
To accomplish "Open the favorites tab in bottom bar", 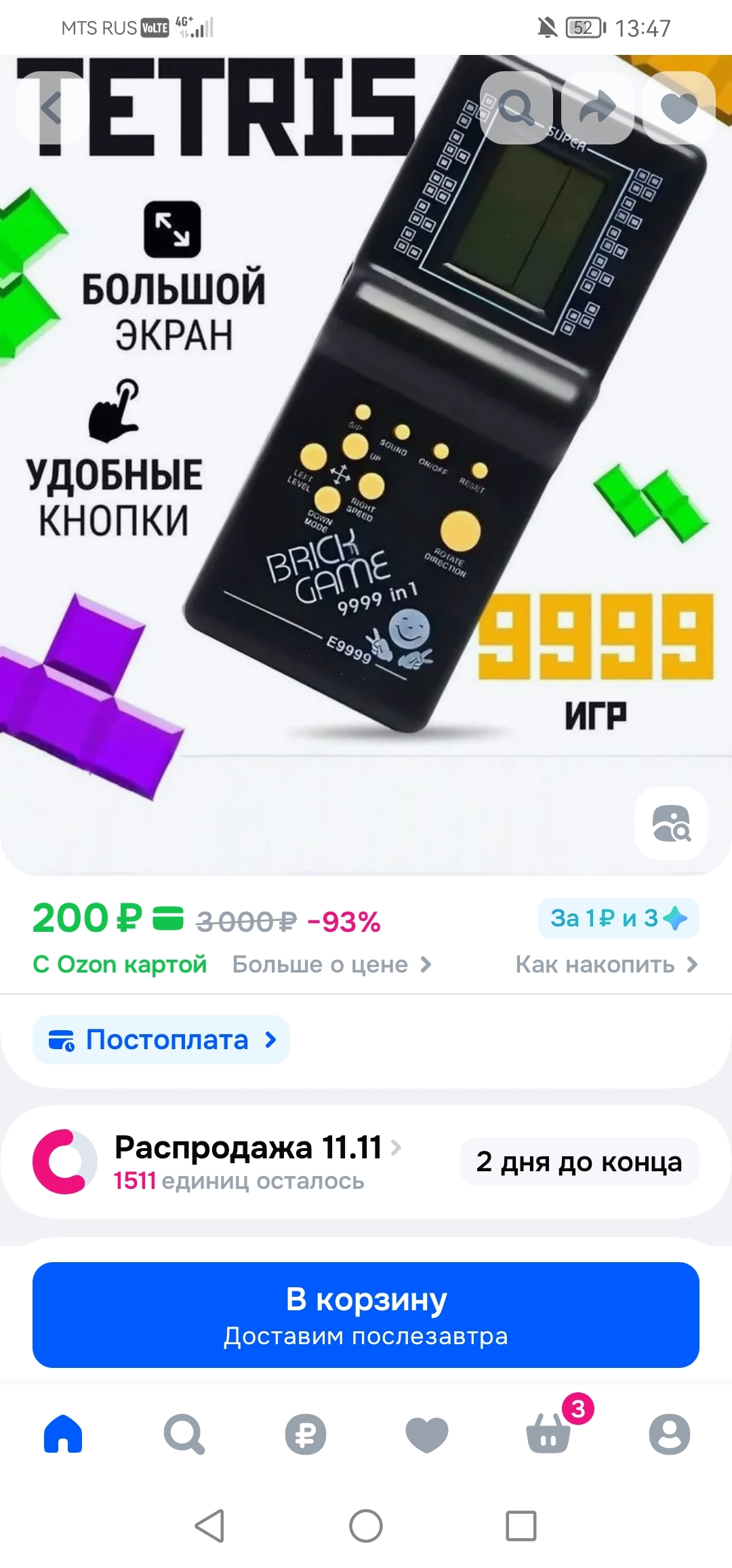I will click(x=426, y=1434).
